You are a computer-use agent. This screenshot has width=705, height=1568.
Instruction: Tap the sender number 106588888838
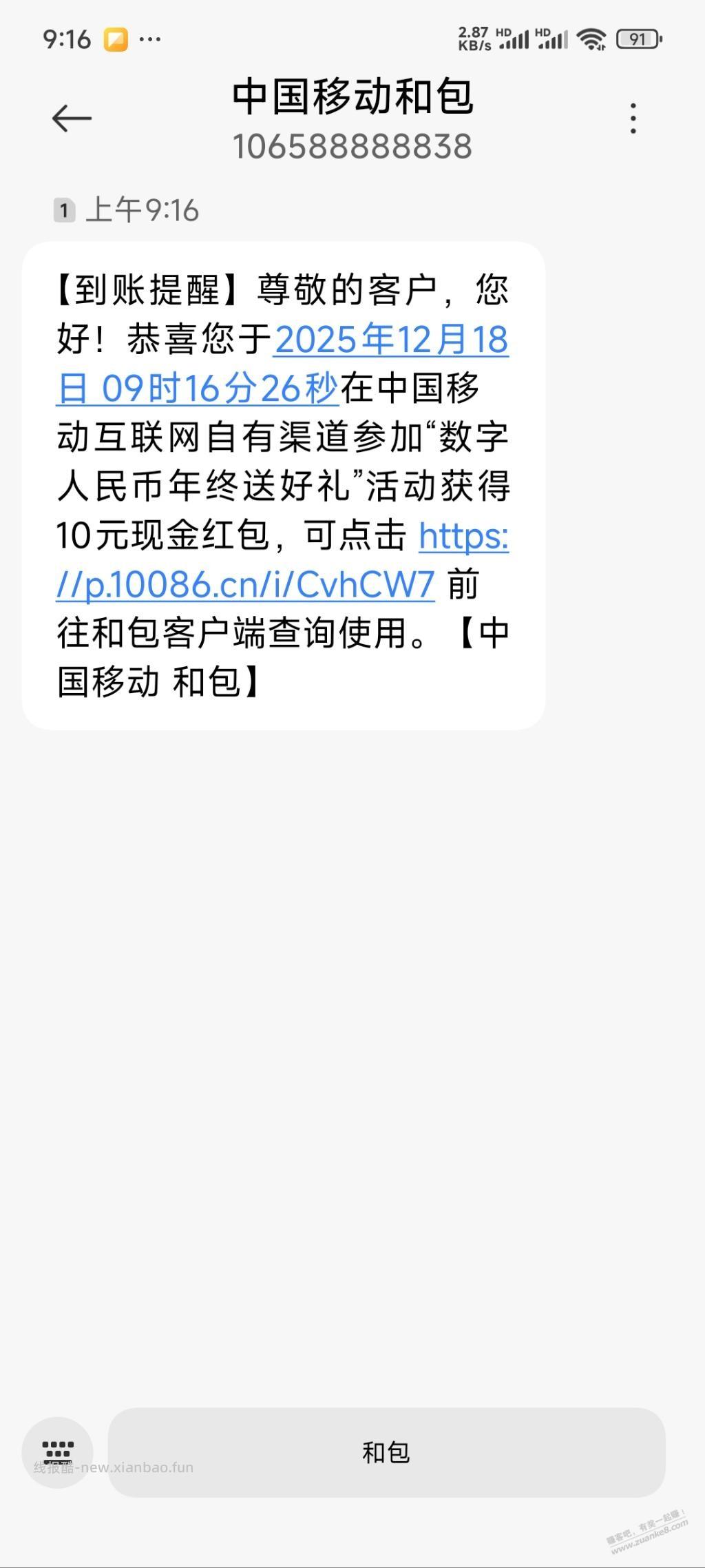pos(352,146)
